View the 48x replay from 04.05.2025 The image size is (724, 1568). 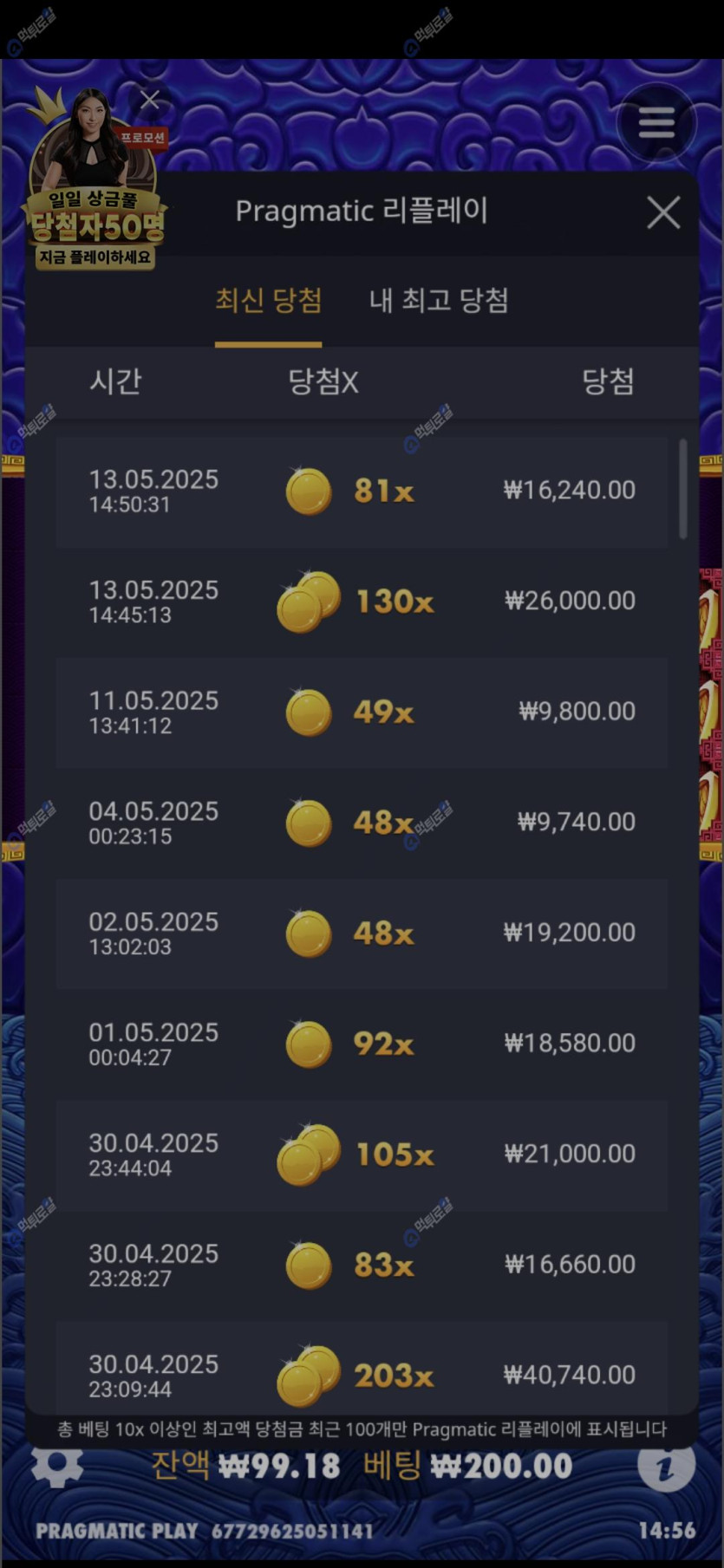pos(362,823)
